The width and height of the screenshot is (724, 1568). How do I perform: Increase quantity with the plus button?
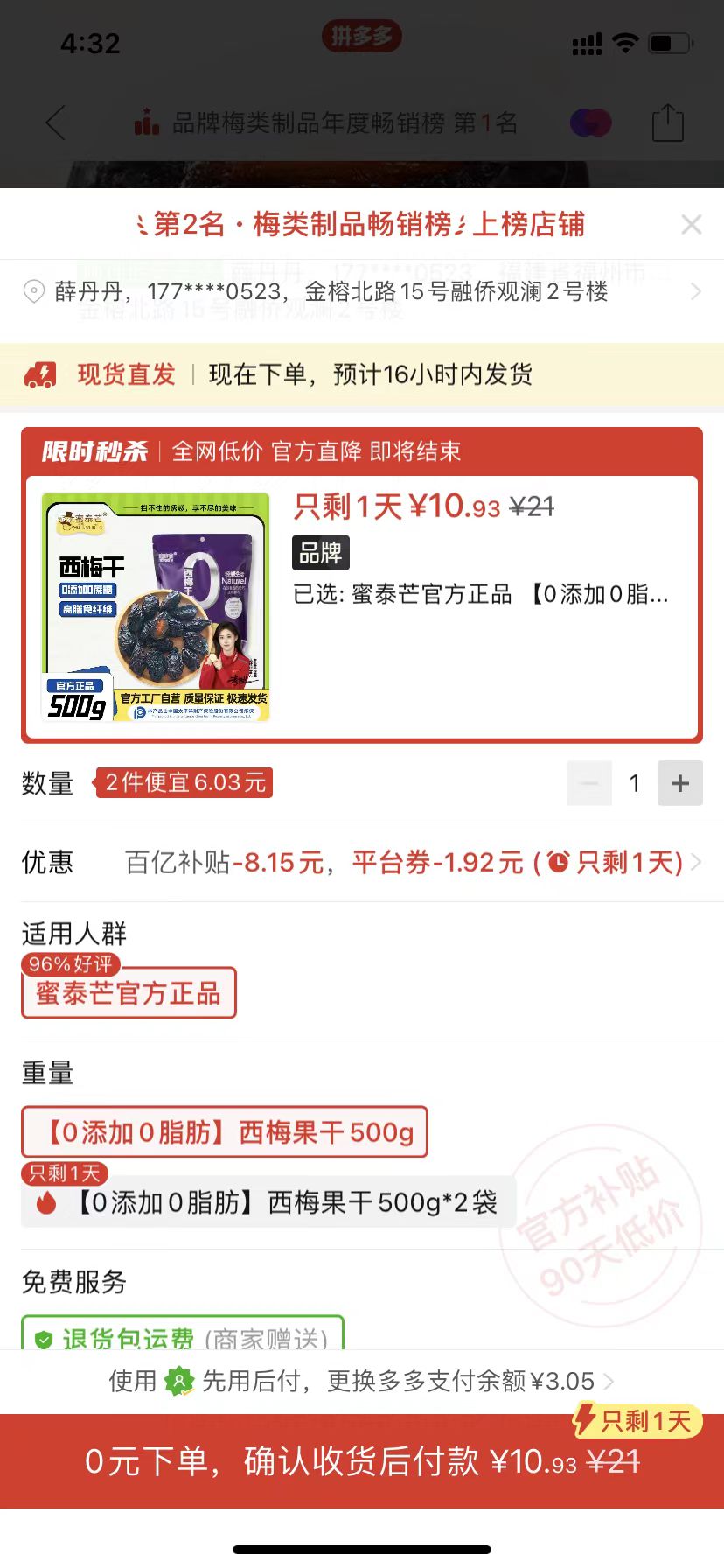679,783
